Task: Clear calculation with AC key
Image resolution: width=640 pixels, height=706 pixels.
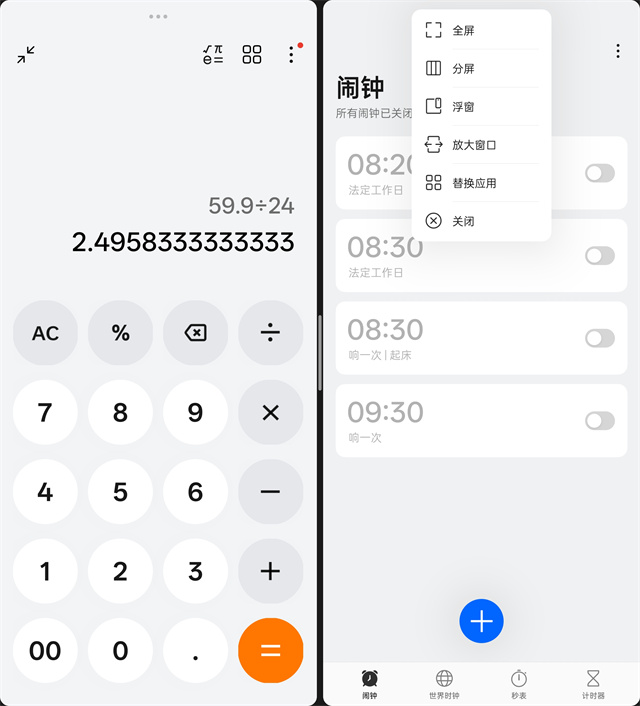Action: tap(45, 333)
